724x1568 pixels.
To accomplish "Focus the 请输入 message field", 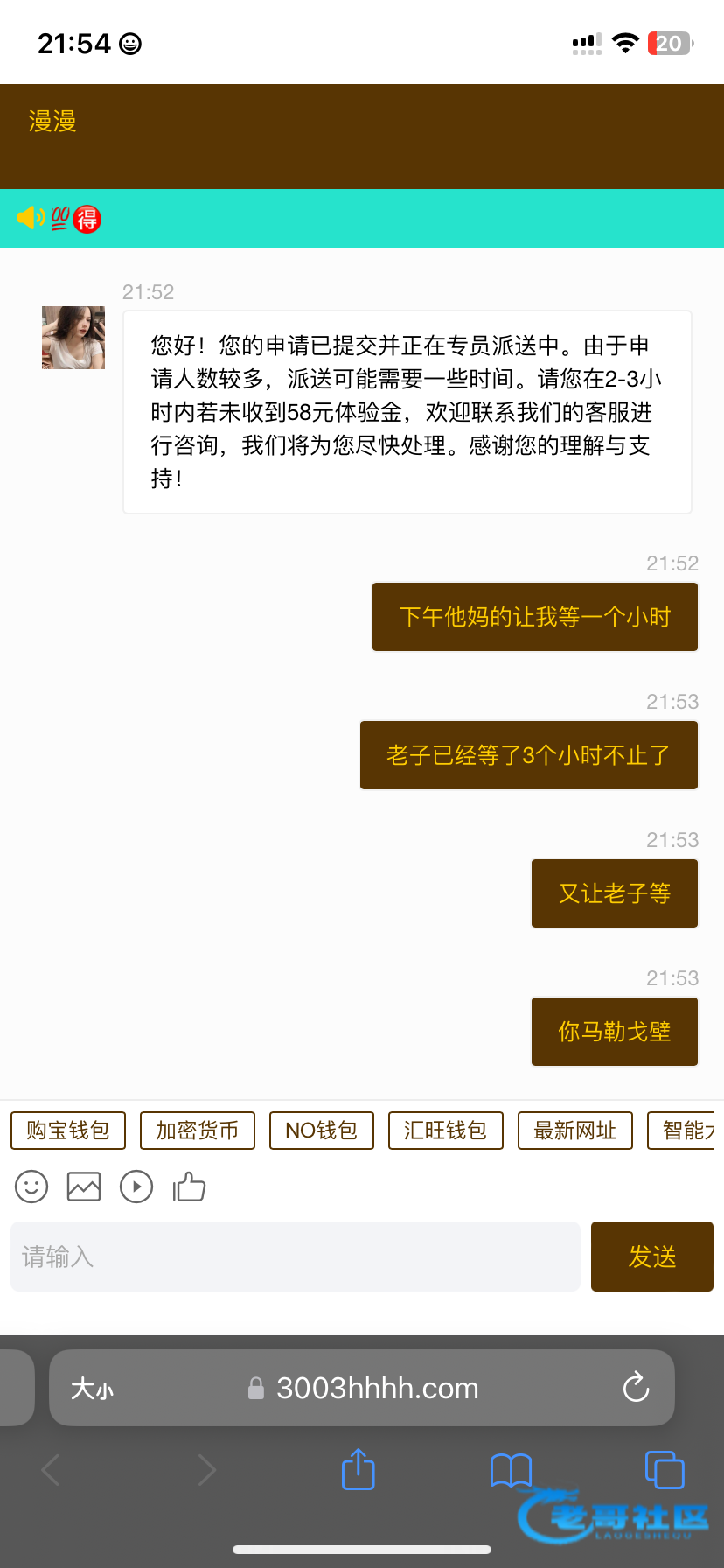I will (x=296, y=1256).
